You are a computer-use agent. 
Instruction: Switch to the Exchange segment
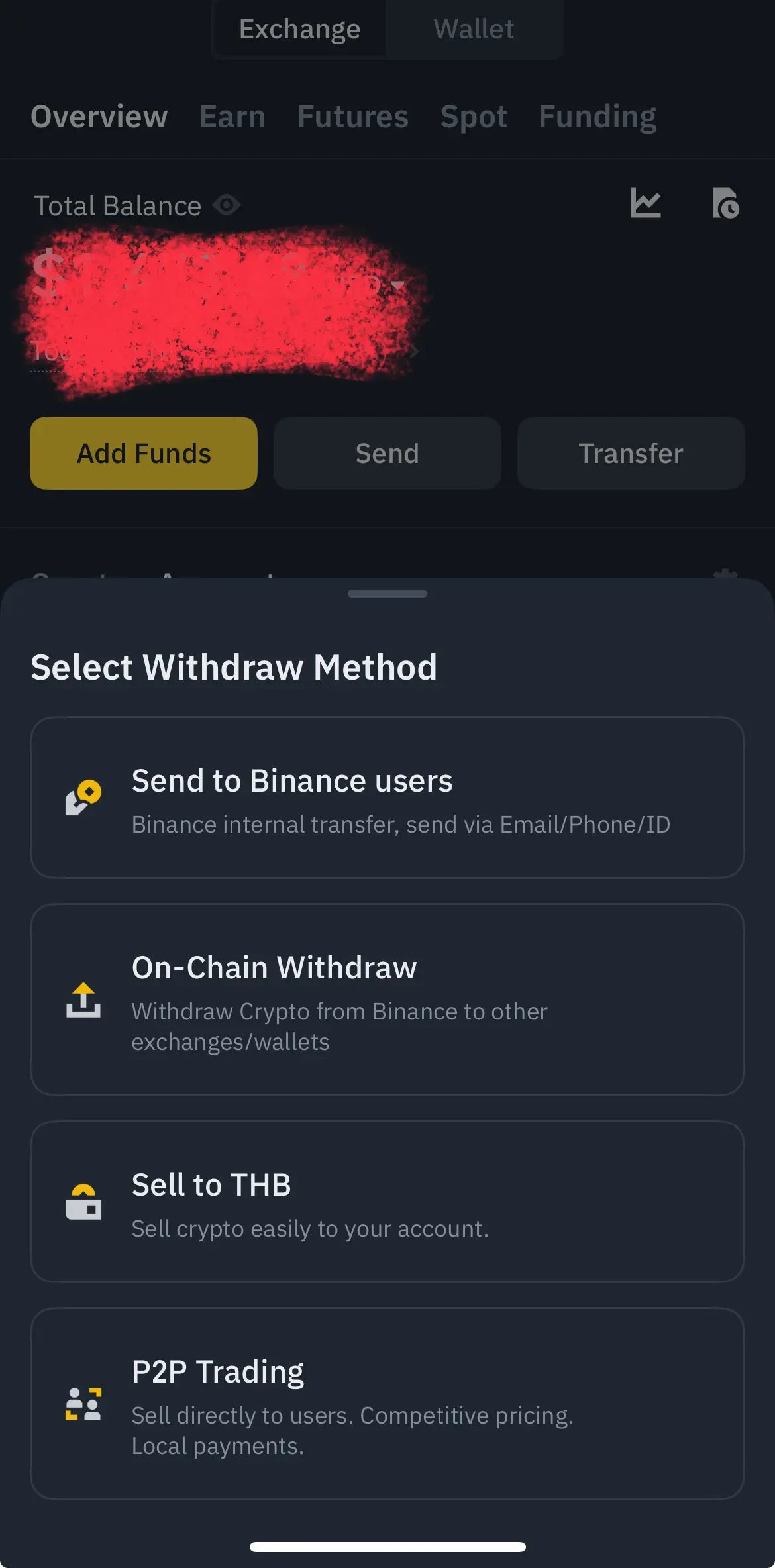click(299, 29)
